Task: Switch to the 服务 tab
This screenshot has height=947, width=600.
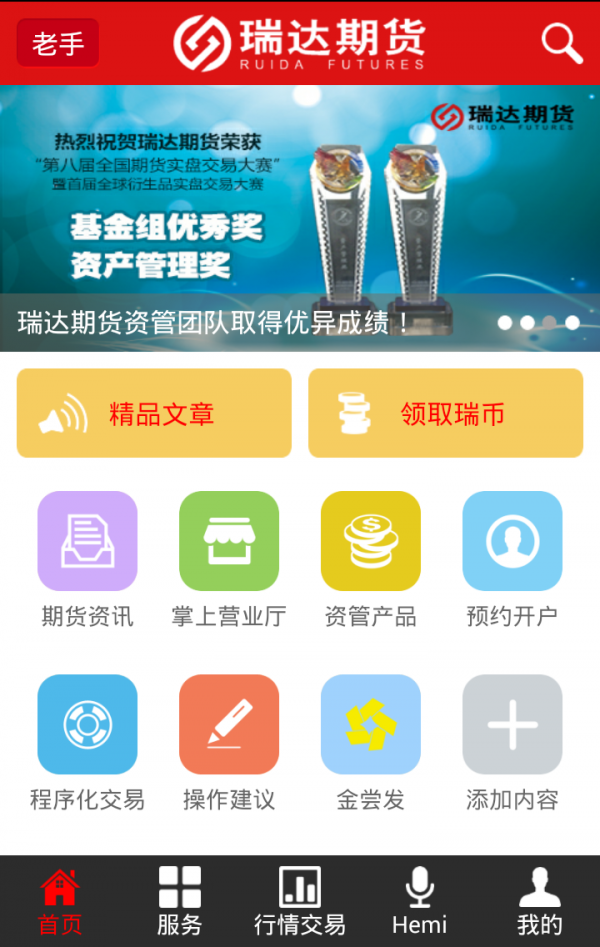Action: 180,901
